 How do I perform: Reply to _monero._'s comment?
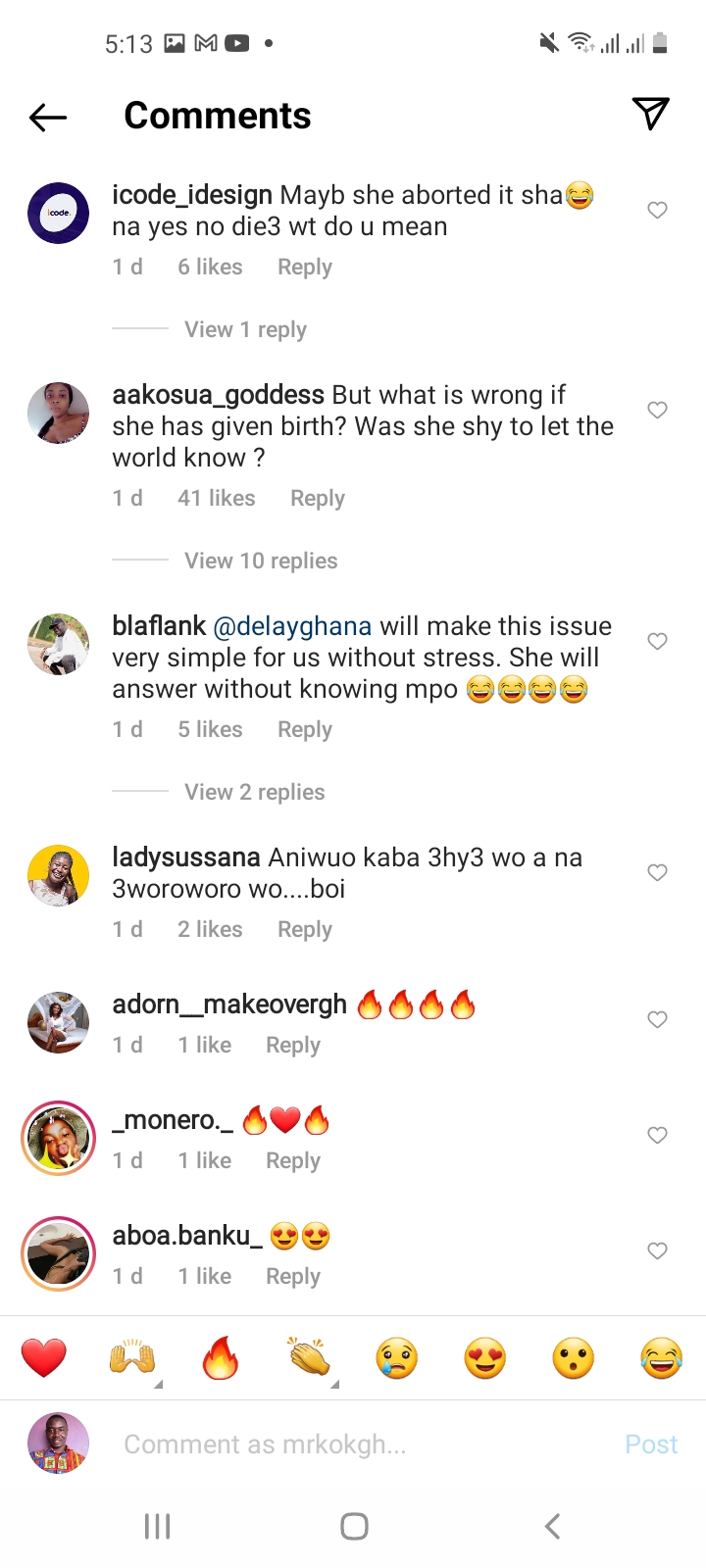click(x=293, y=1160)
